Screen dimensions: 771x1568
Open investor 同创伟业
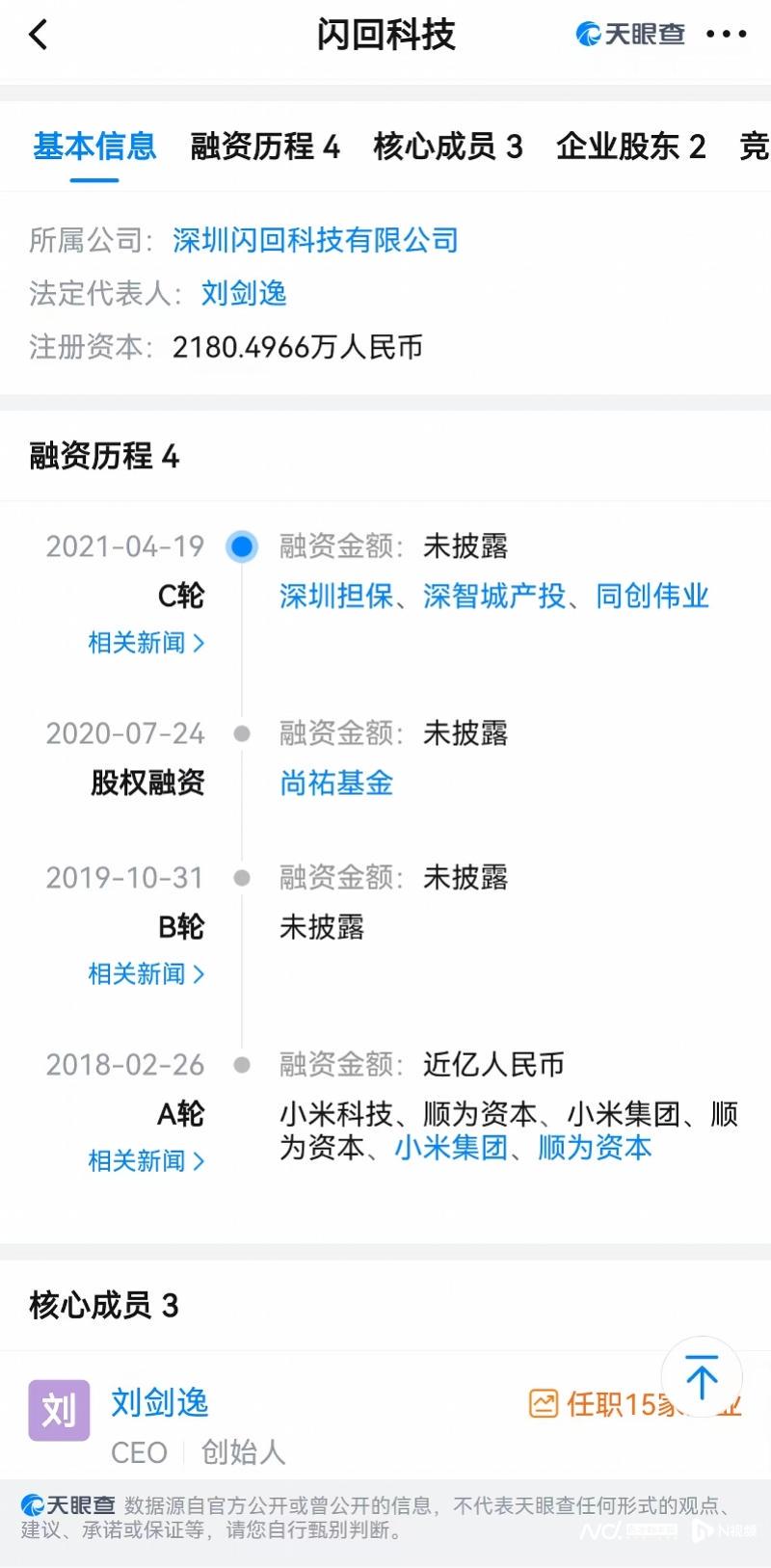pyautogui.click(x=652, y=597)
